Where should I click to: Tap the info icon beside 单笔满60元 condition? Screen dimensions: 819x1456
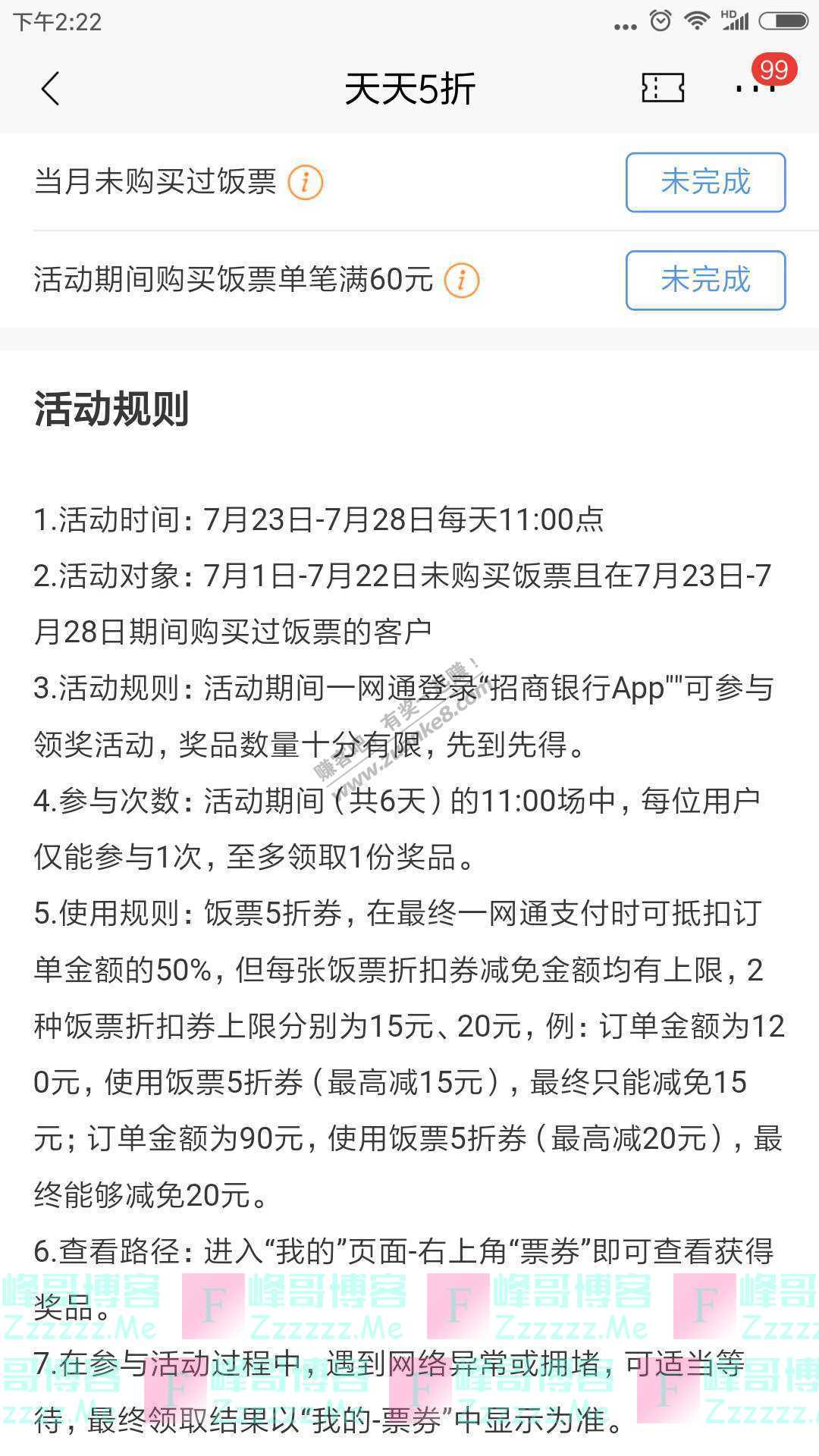[463, 280]
